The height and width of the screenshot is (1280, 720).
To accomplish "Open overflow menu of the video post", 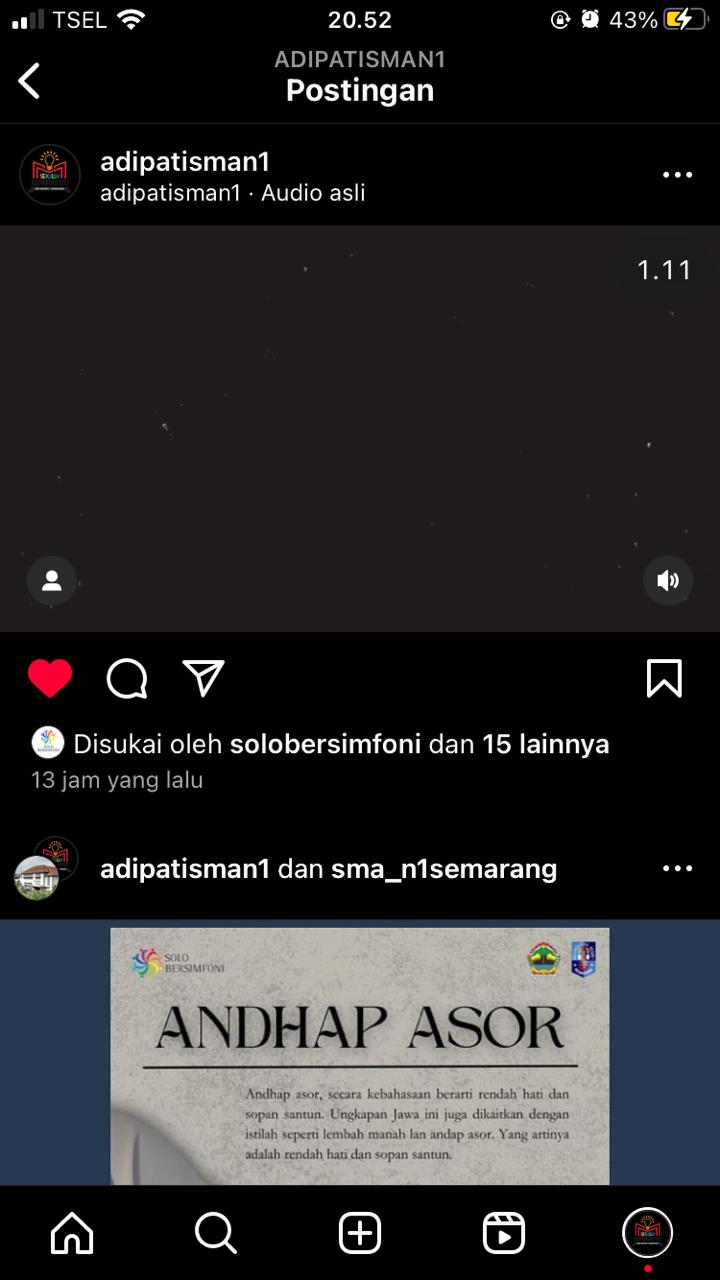I will point(677,175).
